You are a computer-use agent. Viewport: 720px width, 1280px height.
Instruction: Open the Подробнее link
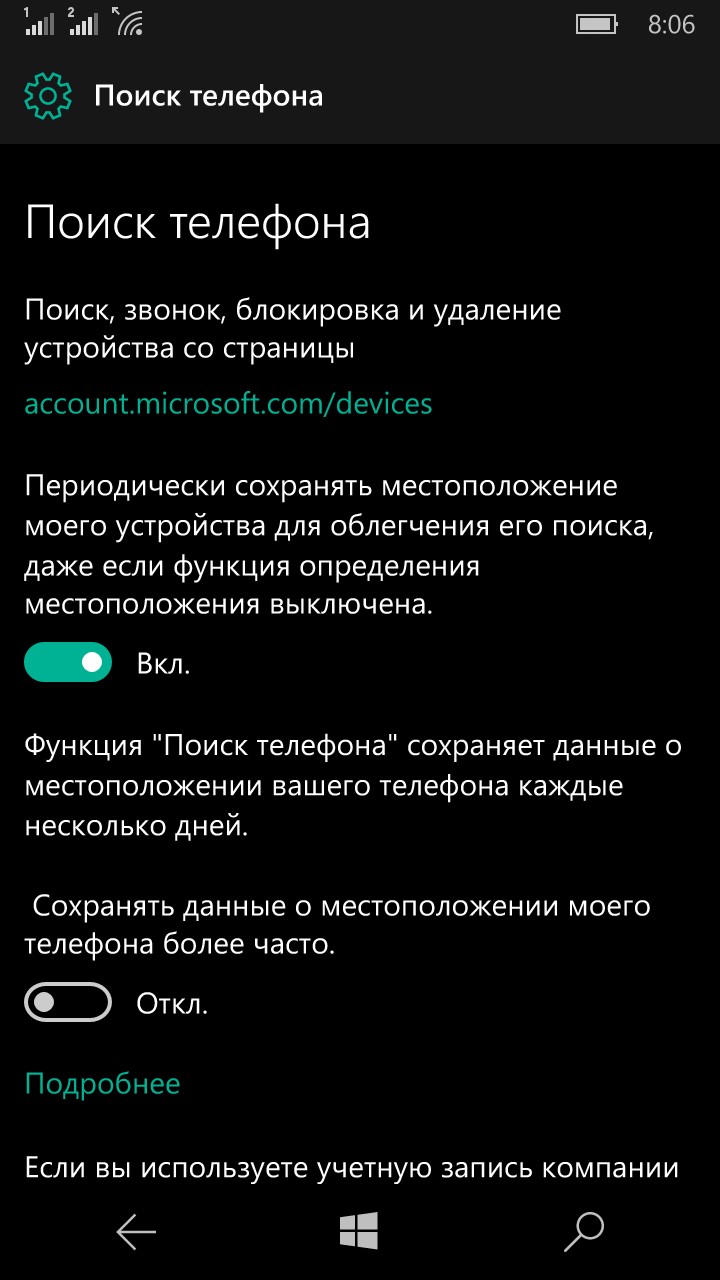[x=102, y=1084]
